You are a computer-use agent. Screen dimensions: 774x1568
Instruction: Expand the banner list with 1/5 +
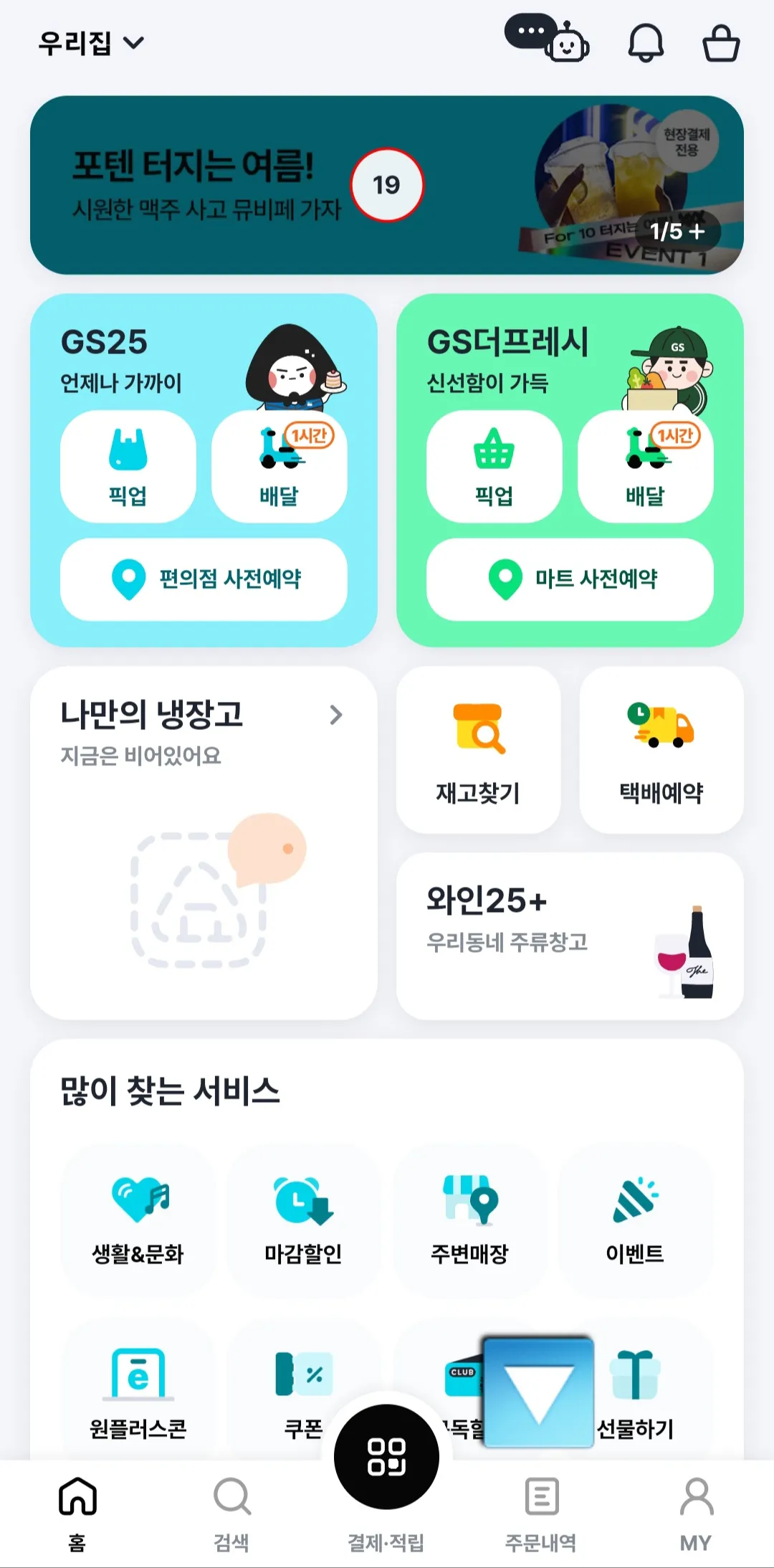(677, 231)
